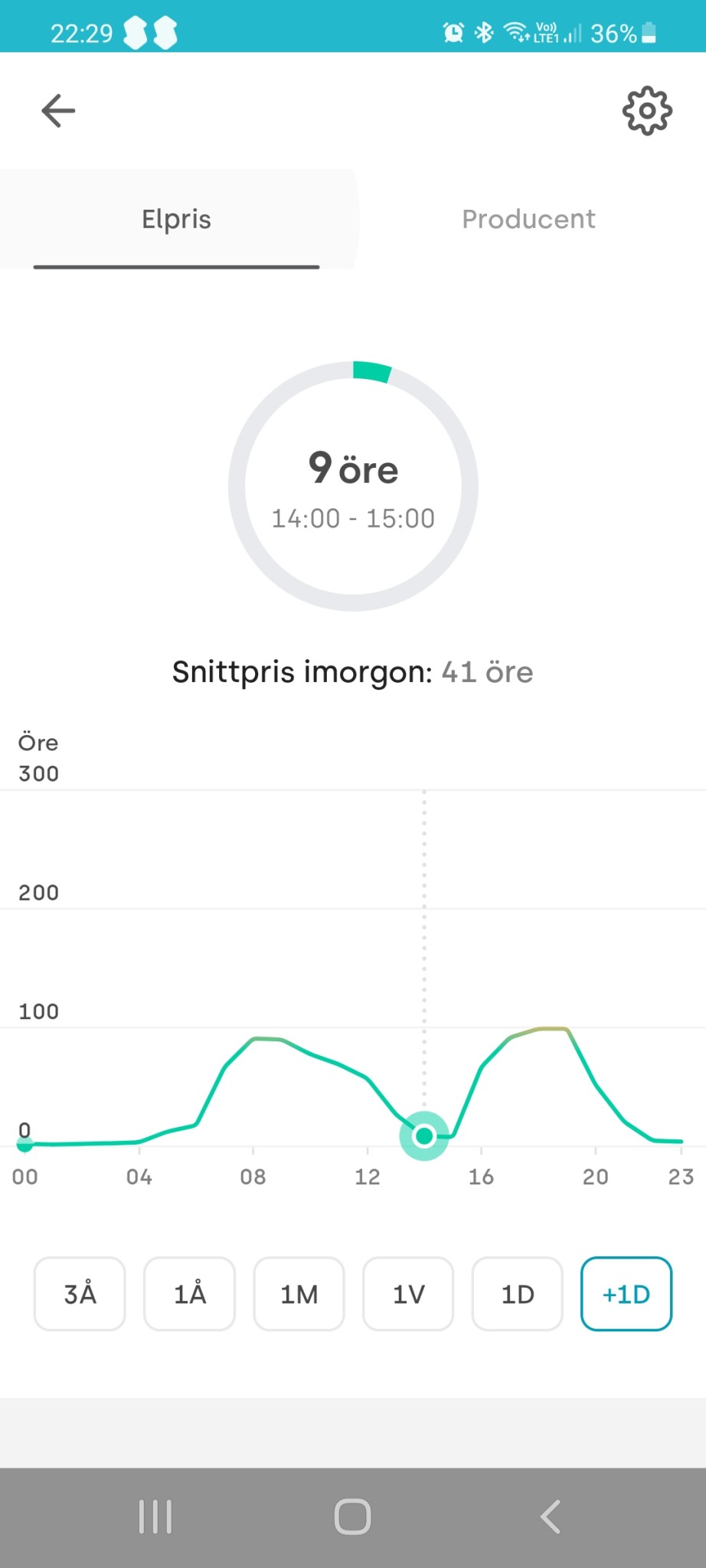Switch chart to 1D

(518, 1294)
